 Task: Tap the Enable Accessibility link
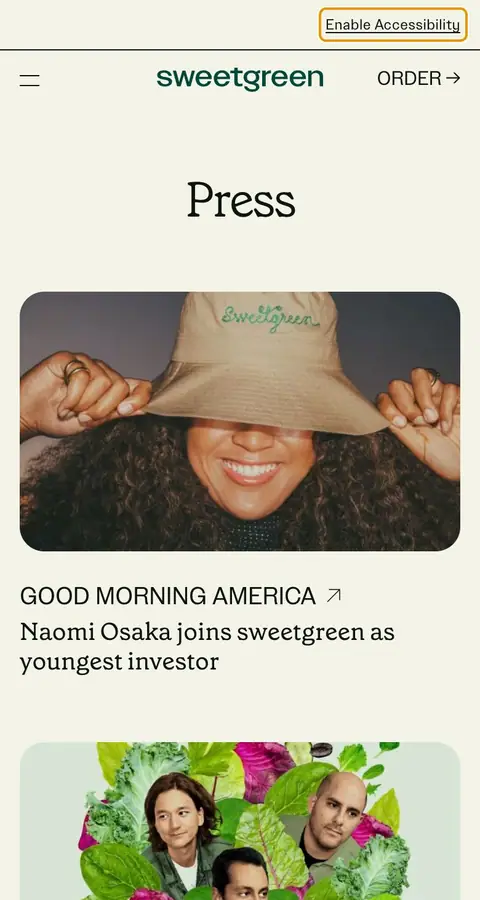pos(393,25)
